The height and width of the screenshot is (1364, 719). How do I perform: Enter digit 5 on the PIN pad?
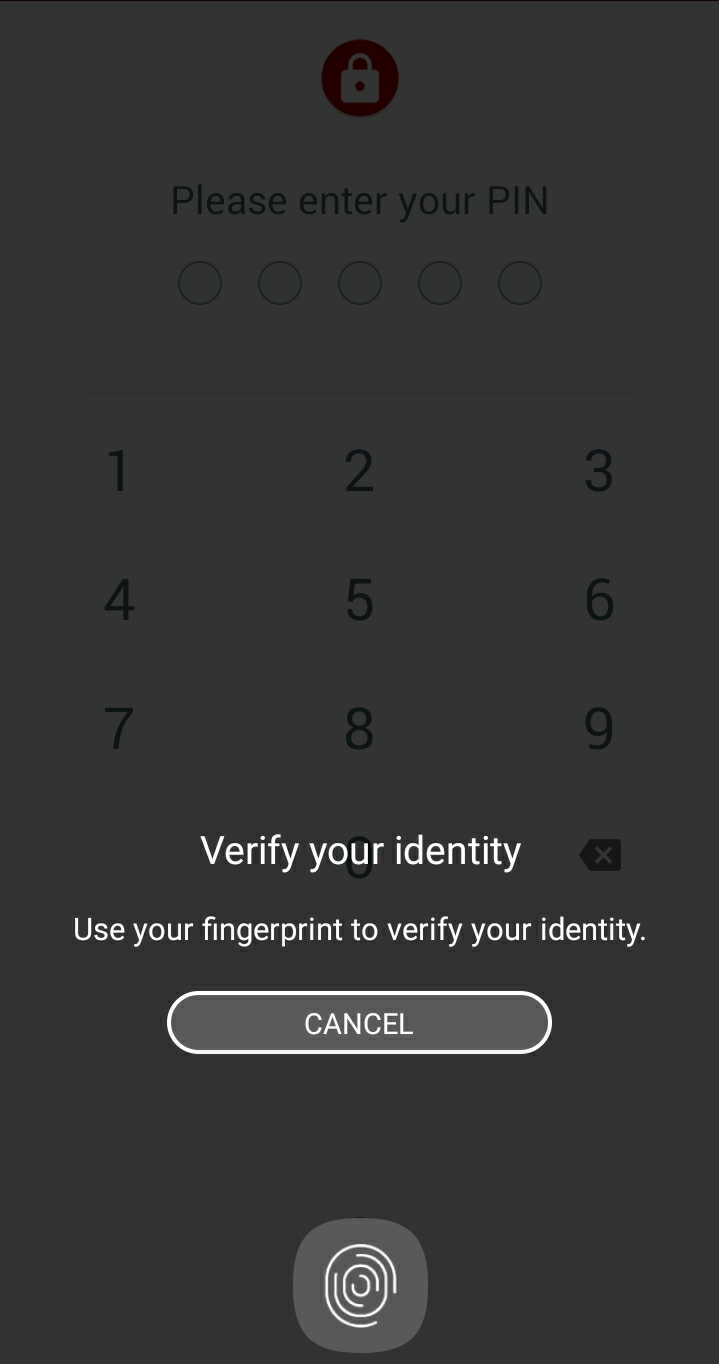(x=359, y=600)
